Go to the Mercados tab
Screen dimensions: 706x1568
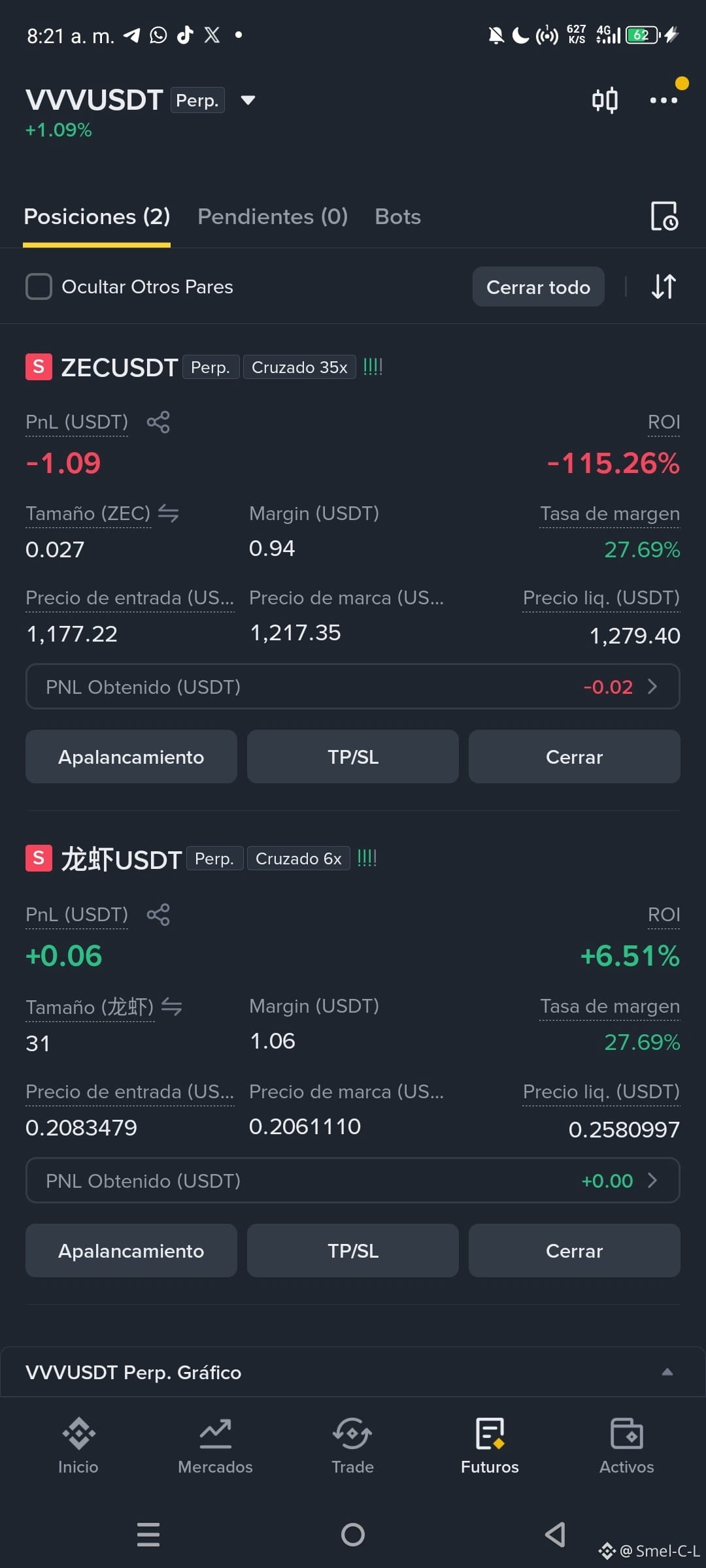coord(215,1446)
